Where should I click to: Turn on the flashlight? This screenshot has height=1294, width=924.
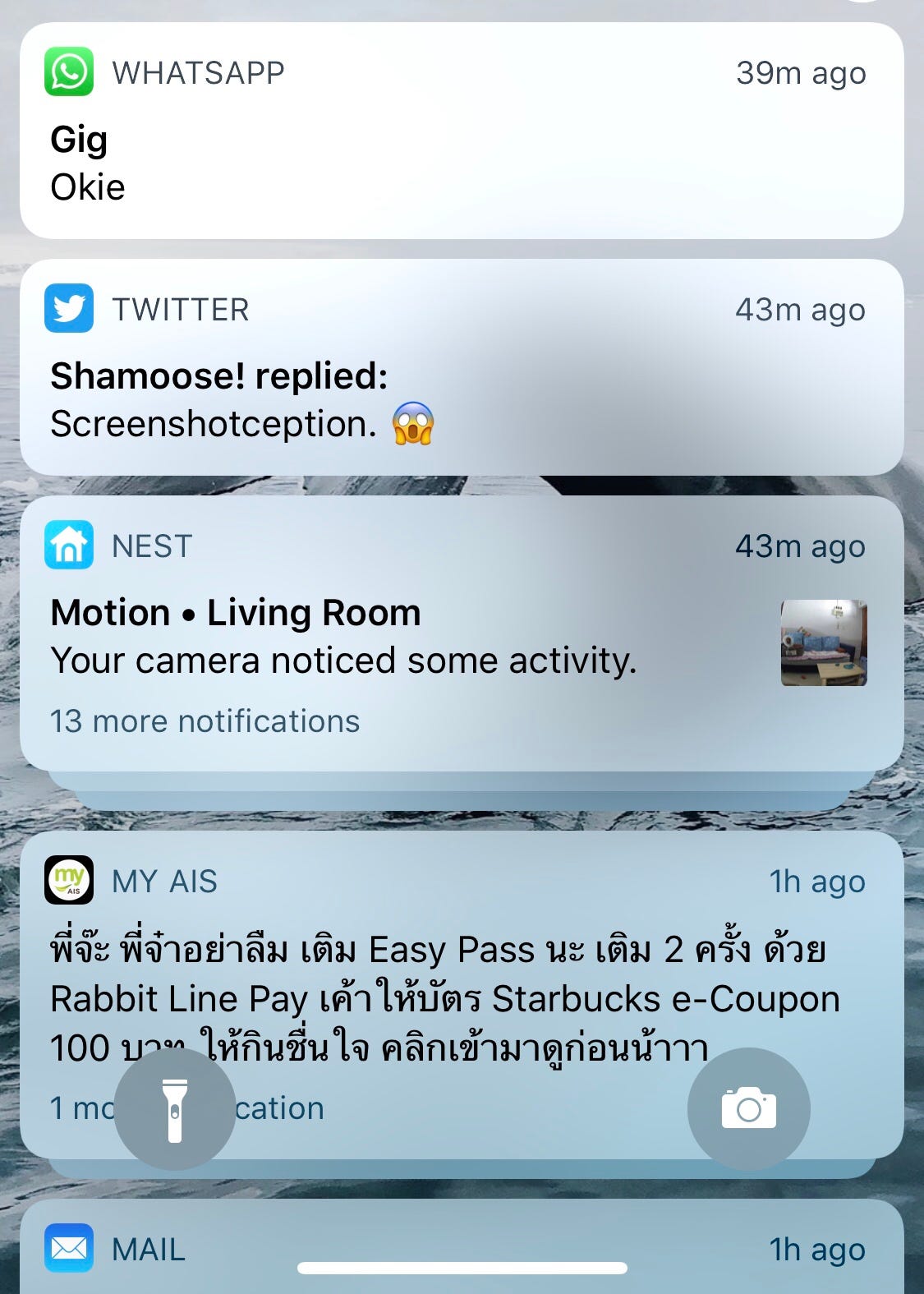click(175, 1109)
